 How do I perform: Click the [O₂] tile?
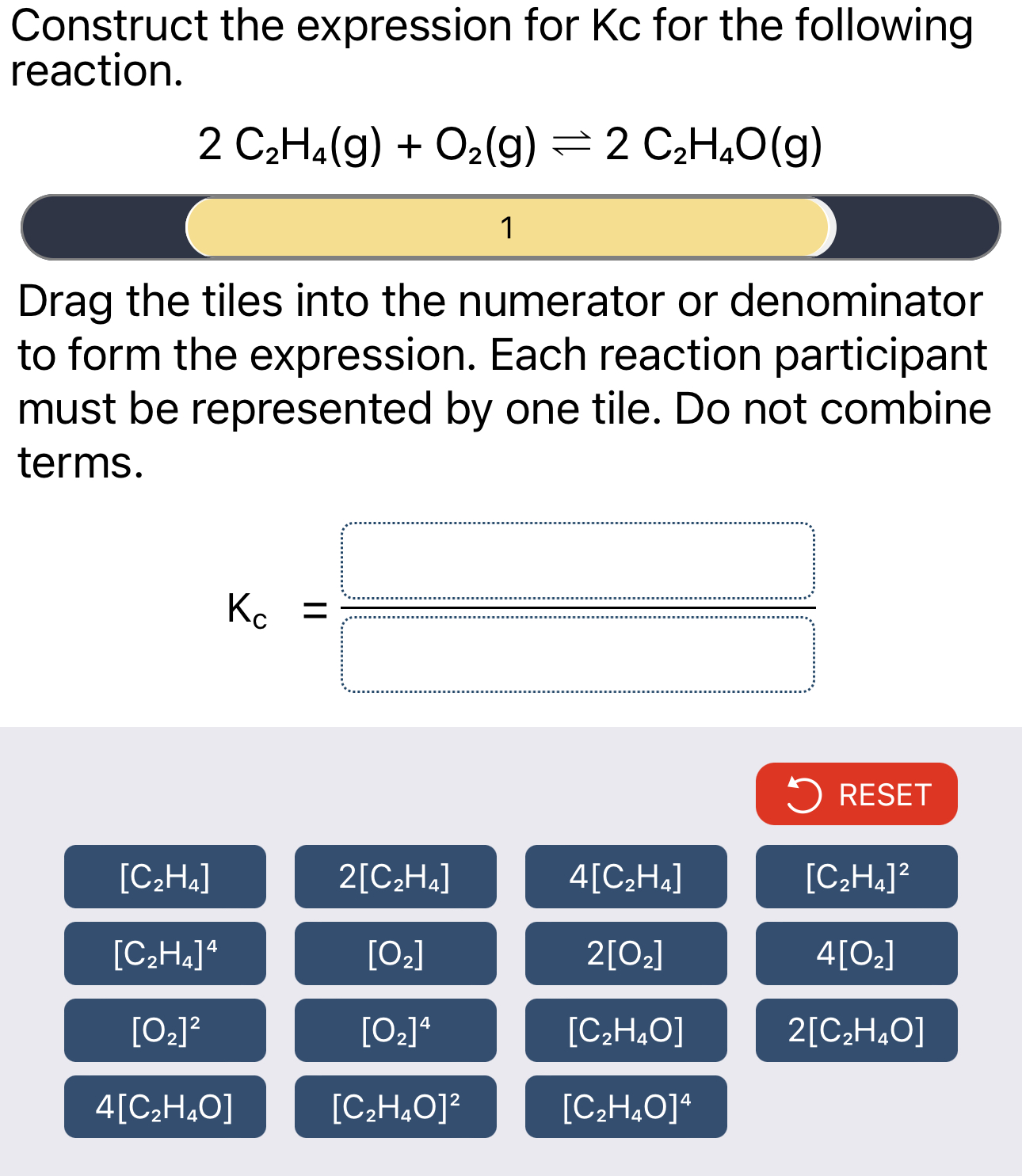pyautogui.click(x=395, y=953)
